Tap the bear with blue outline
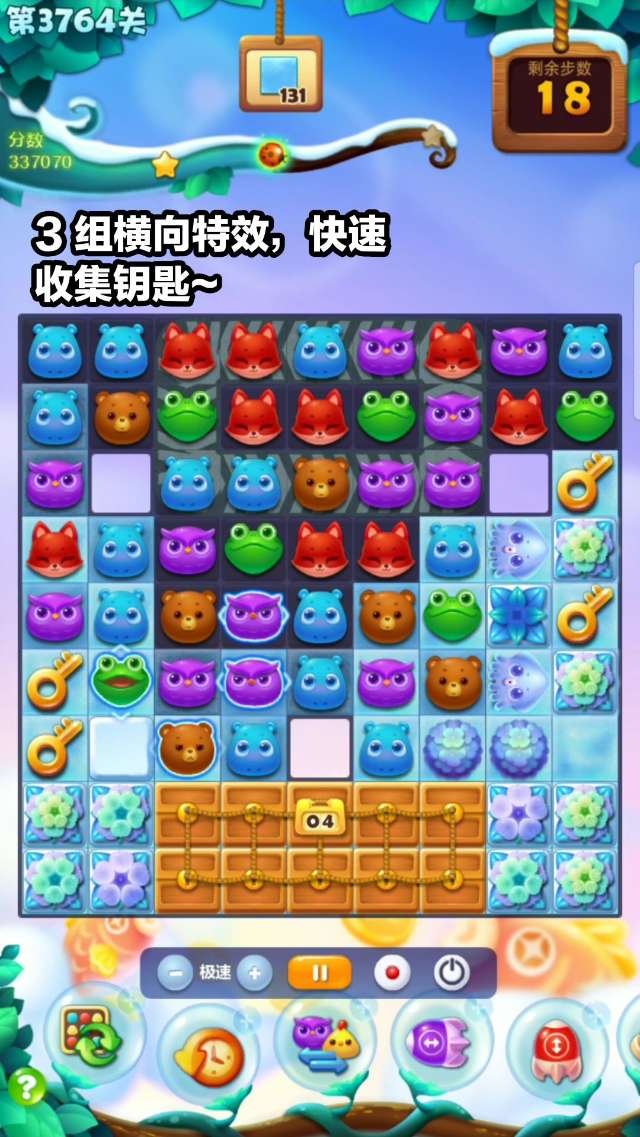The height and width of the screenshot is (1137, 640). [x=187, y=746]
